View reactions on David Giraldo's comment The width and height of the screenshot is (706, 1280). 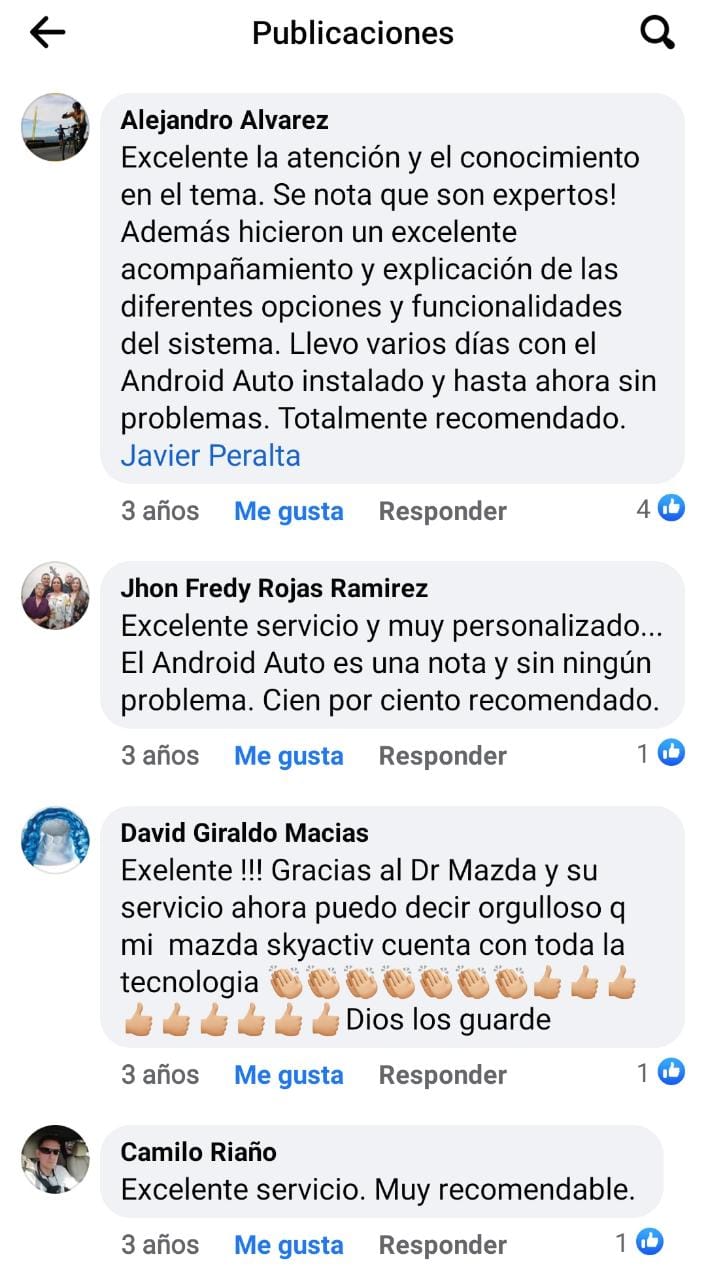click(661, 1073)
